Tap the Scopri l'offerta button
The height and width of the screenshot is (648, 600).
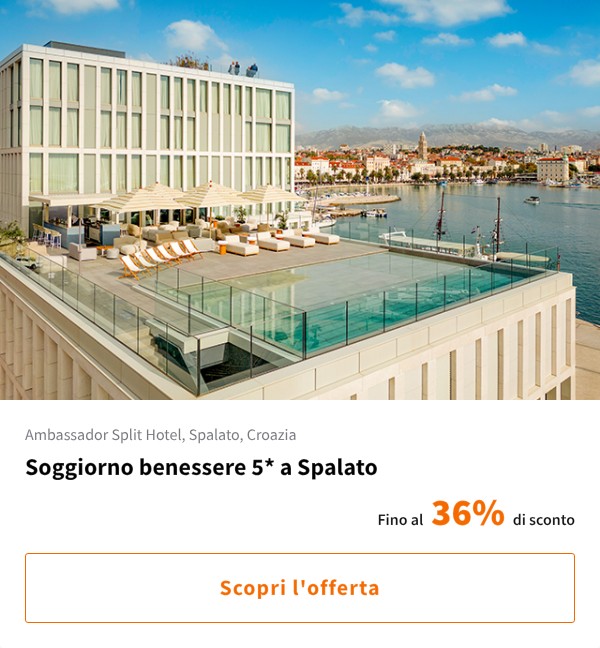click(x=300, y=588)
